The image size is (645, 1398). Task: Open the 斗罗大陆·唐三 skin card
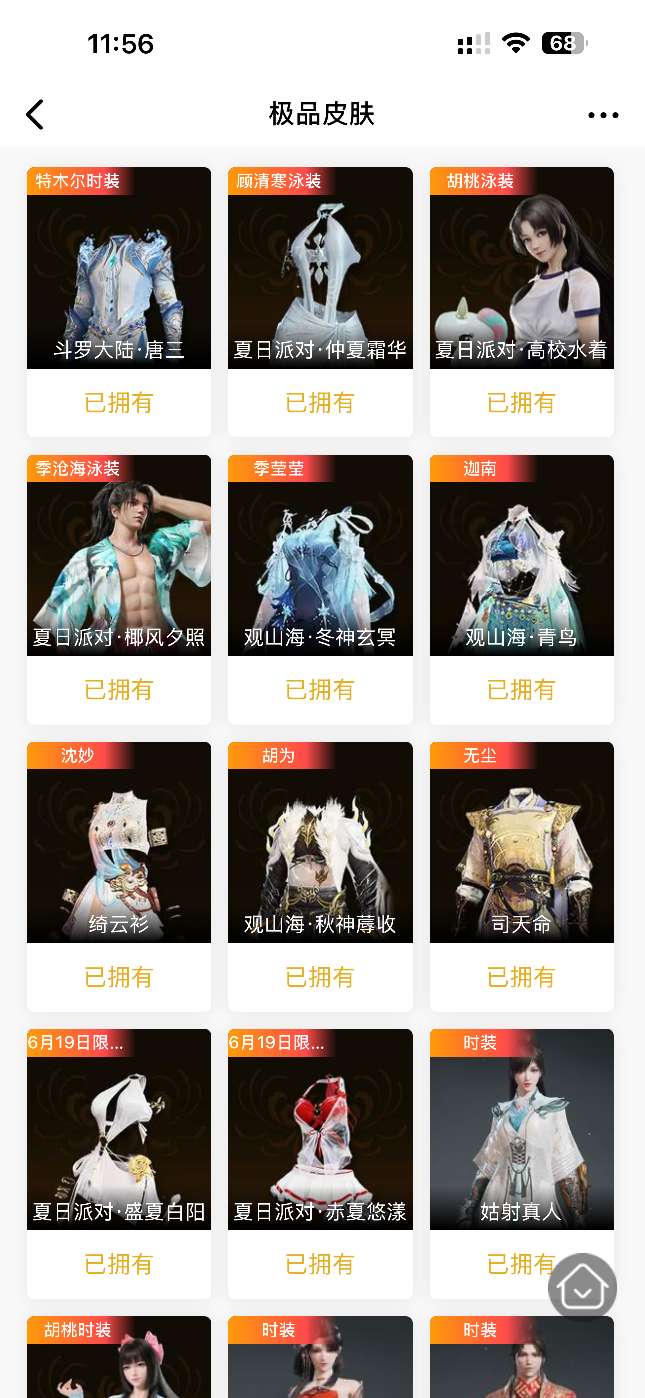click(x=119, y=268)
